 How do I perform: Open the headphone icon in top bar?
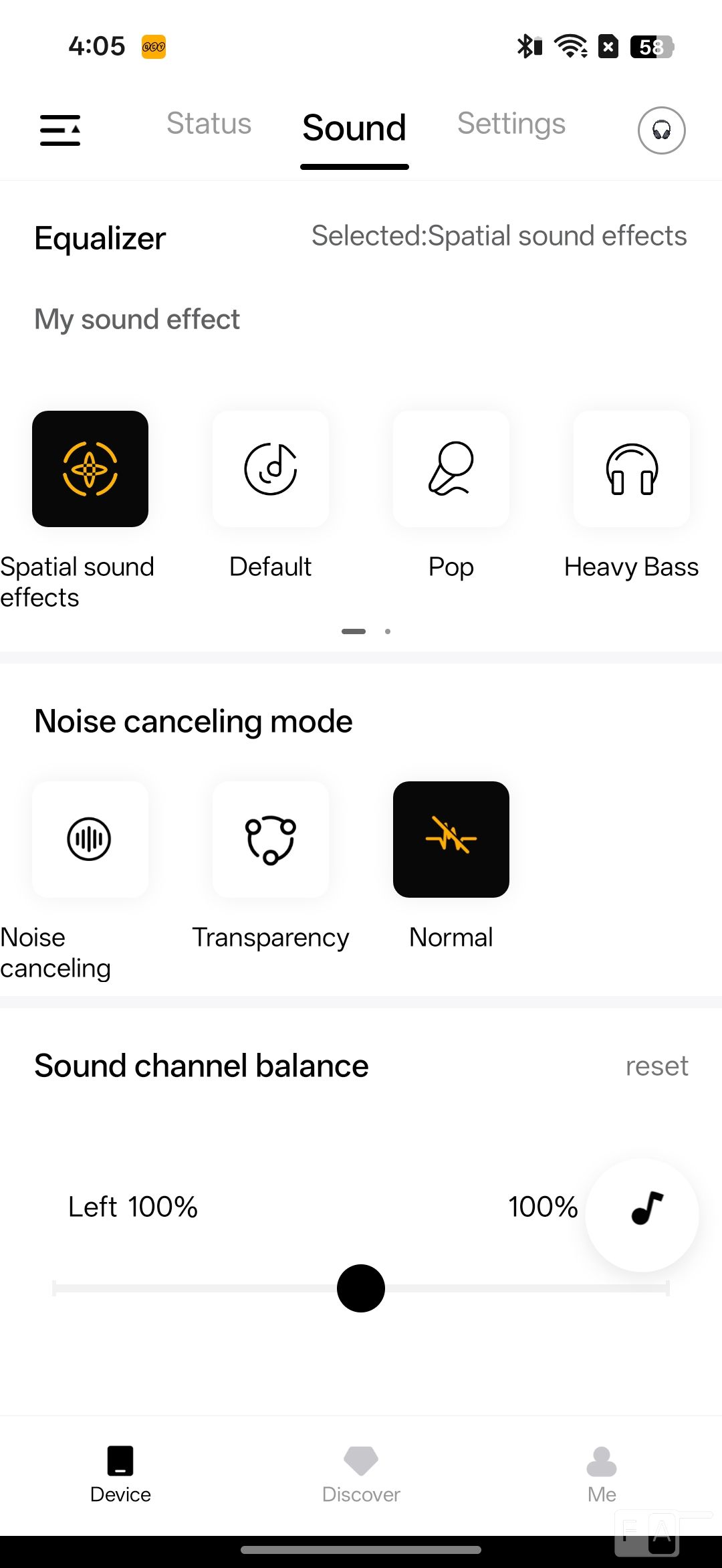tap(661, 130)
